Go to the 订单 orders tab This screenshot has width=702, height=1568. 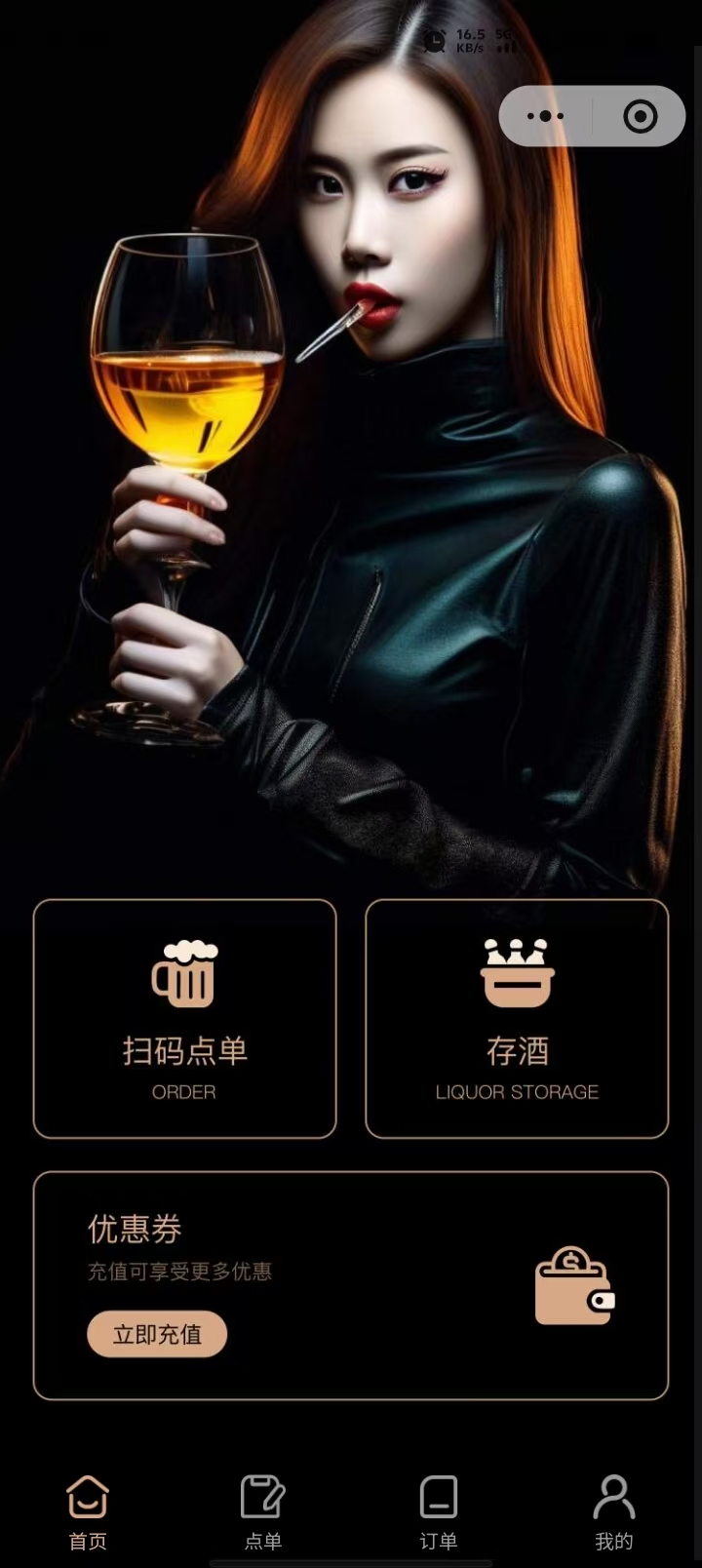point(439,1510)
